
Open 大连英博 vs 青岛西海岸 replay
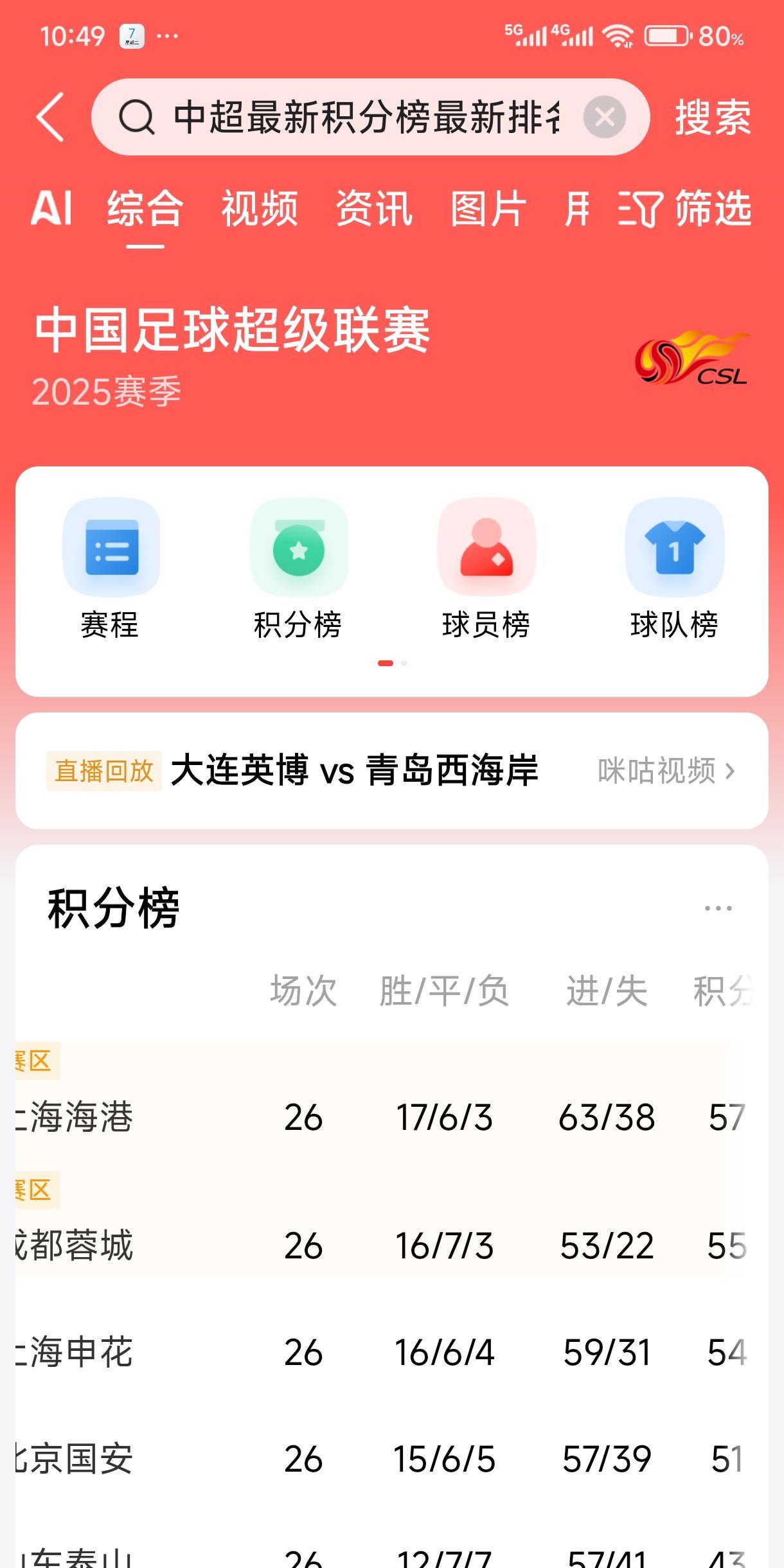tap(355, 770)
